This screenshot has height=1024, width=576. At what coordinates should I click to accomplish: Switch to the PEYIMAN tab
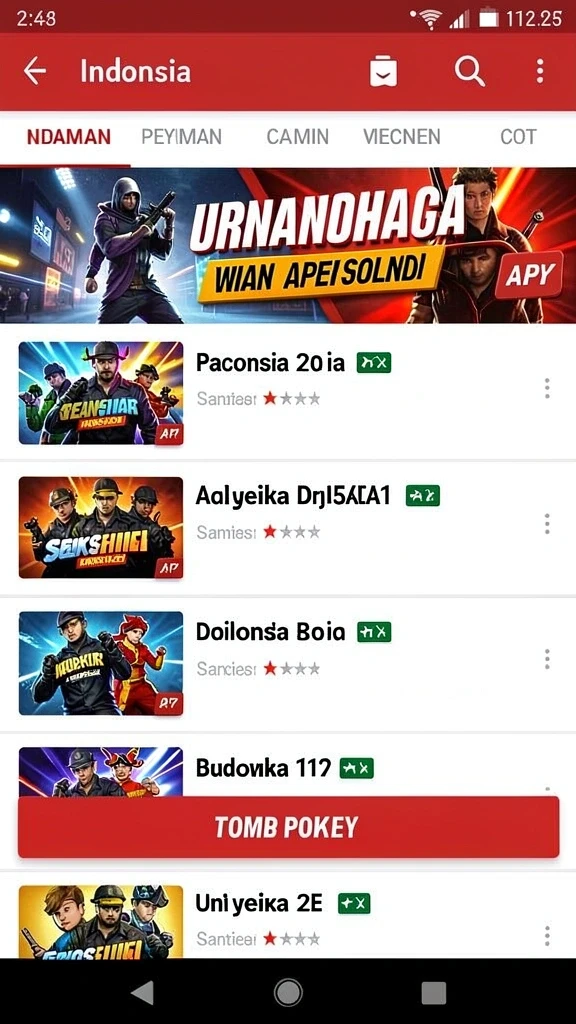point(182,137)
